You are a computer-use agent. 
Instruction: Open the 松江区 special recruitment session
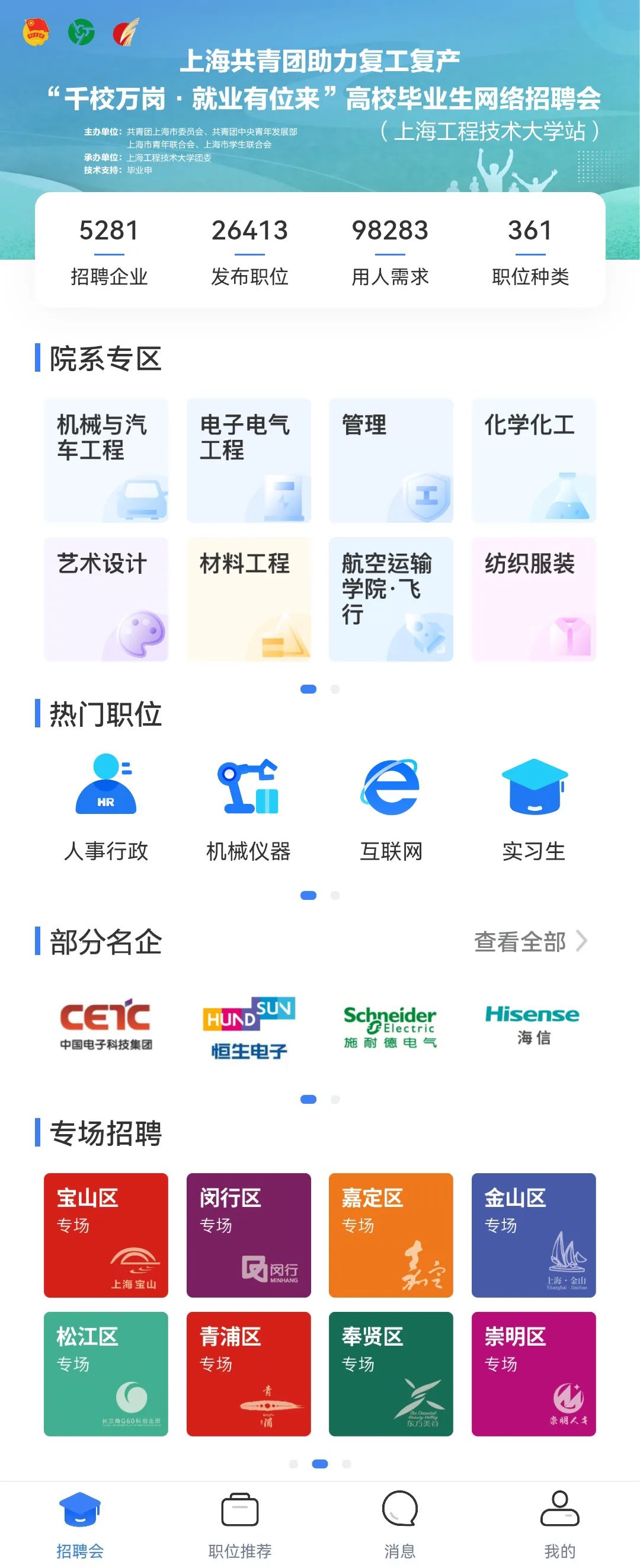click(106, 1374)
